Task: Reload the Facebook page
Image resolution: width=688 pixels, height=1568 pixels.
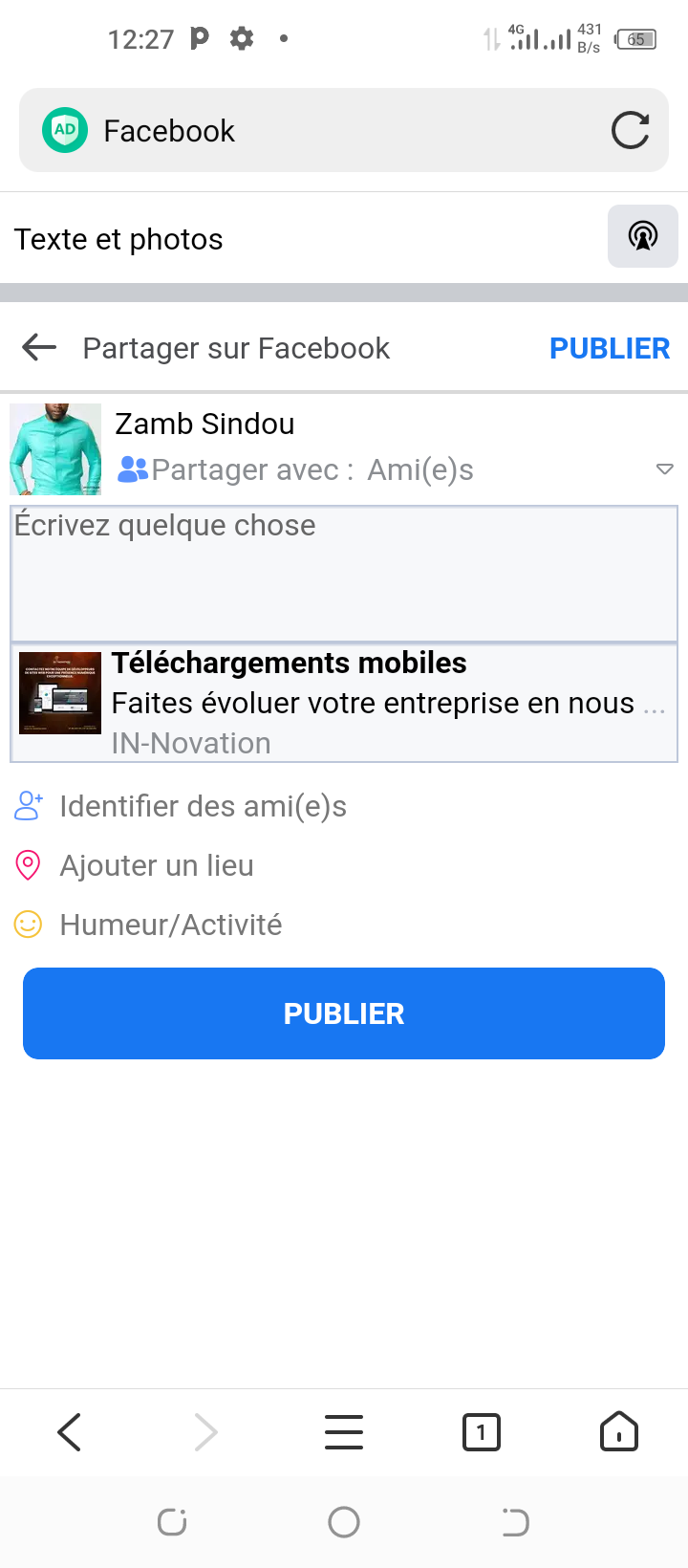Action: pyautogui.click(x=630, y=130)
